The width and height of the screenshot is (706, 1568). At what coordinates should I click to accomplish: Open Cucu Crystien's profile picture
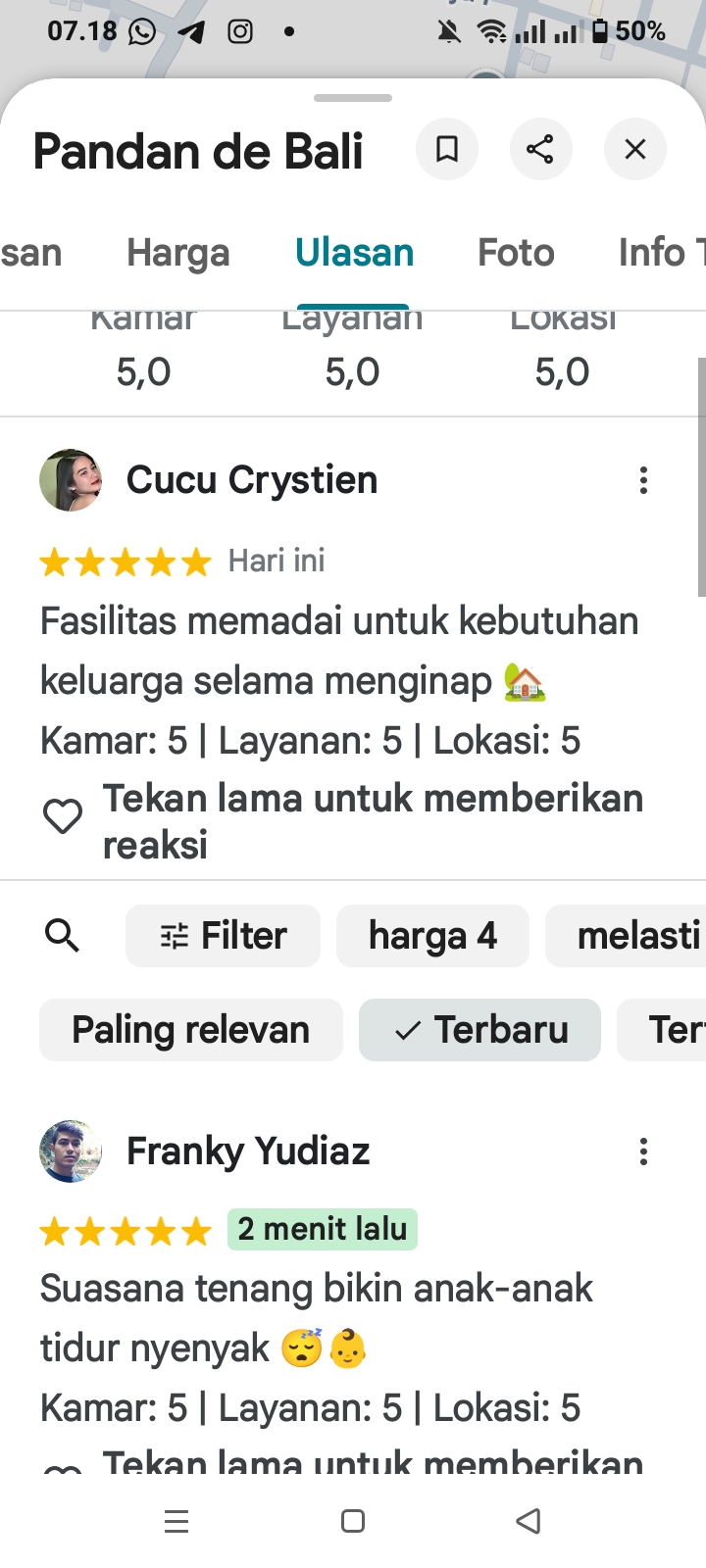coord(71,480)
